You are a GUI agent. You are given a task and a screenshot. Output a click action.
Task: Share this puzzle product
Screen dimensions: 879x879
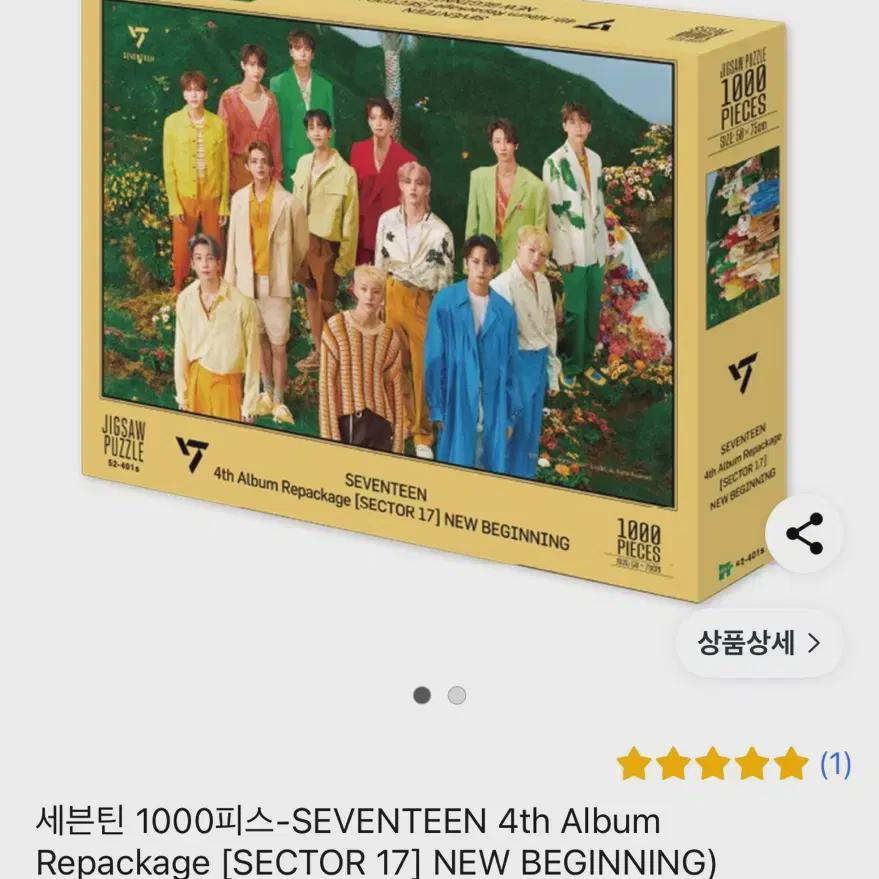[x=804, y=533]
